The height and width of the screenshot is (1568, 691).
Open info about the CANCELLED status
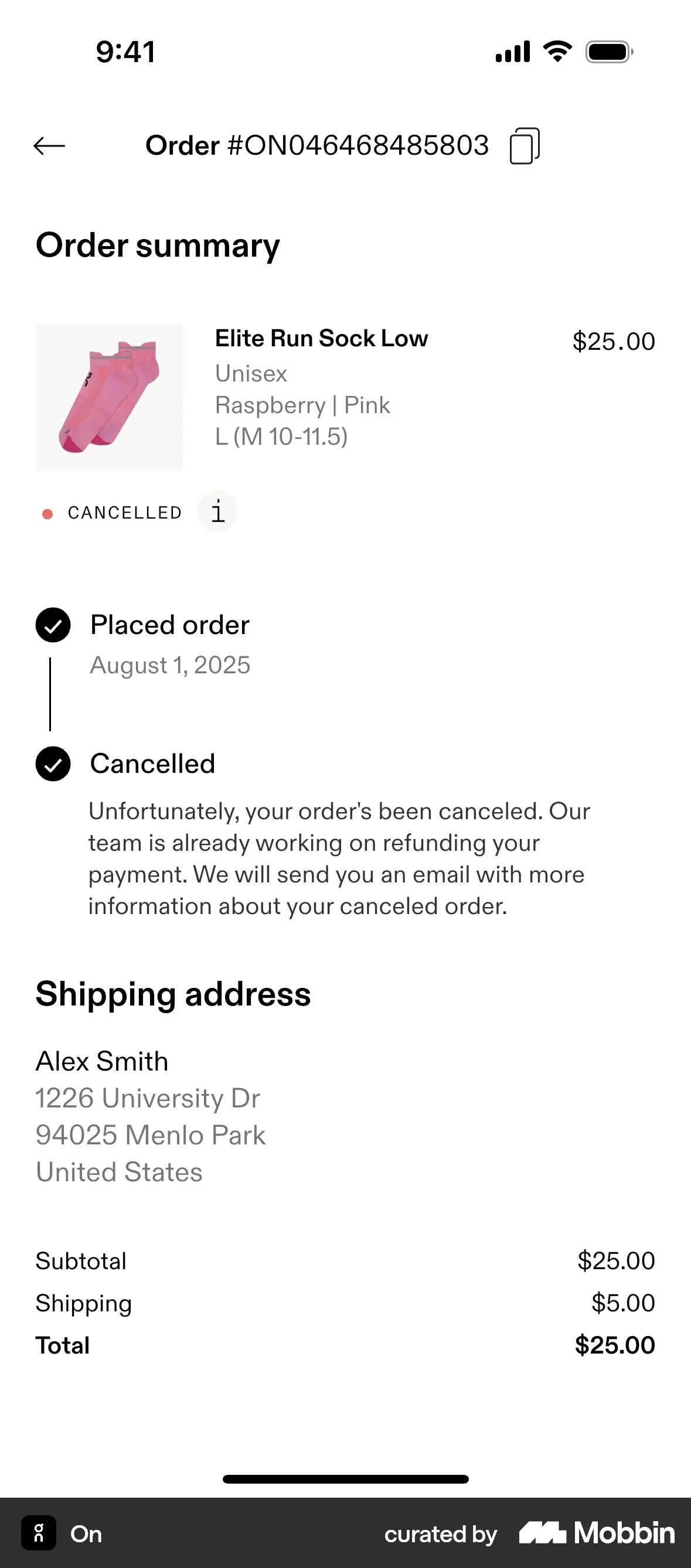(x=217, y=512)
